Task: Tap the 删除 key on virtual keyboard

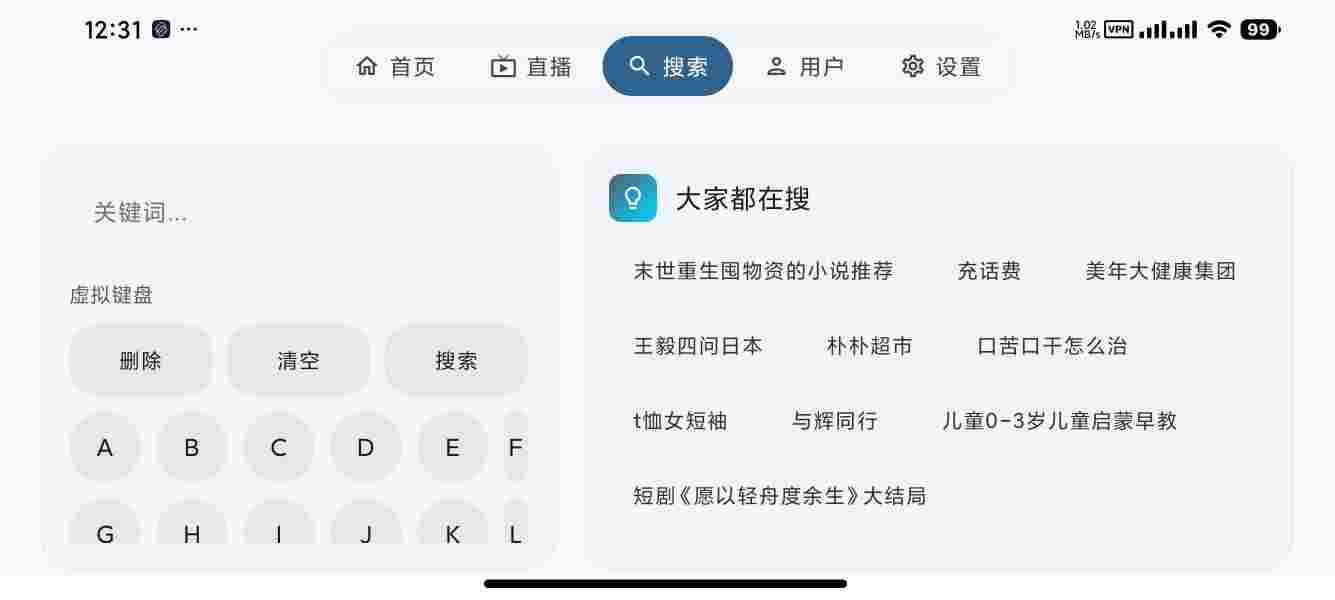Action: click(x=140, y=361)
